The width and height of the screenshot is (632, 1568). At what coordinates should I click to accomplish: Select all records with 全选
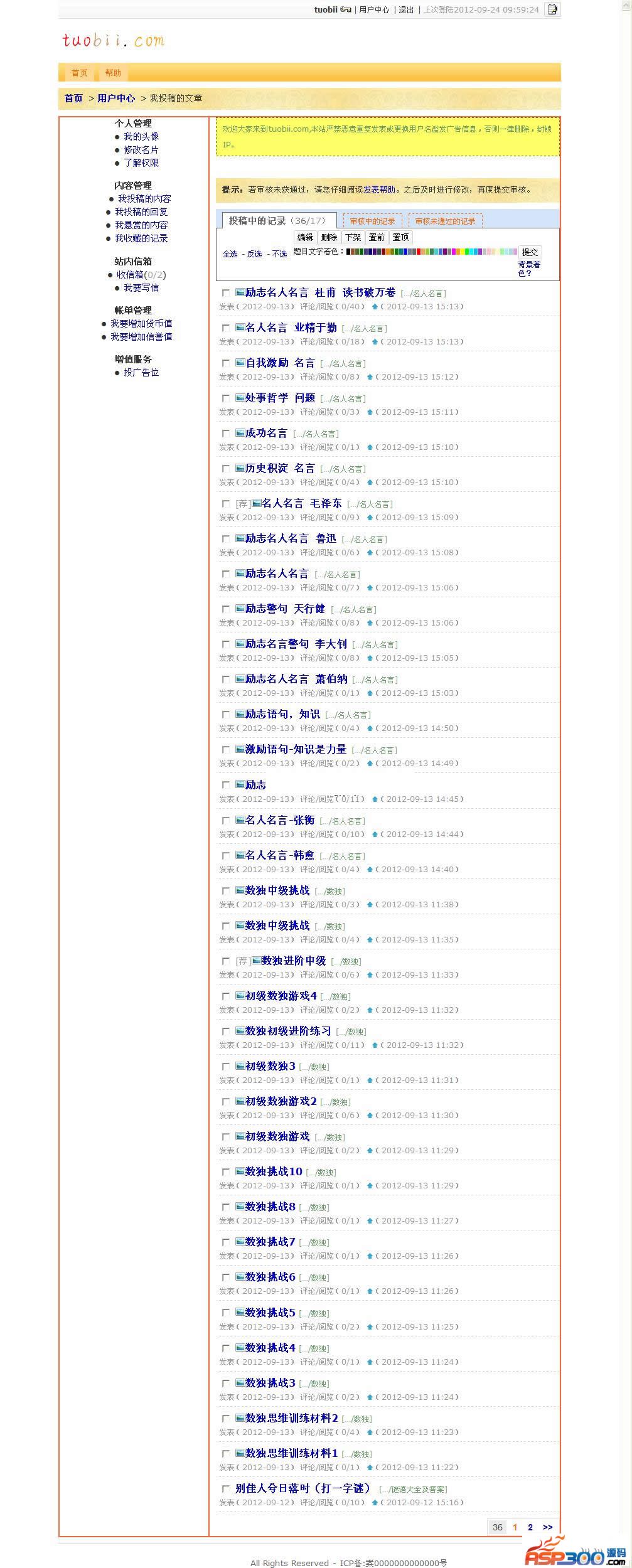tap(230, 254)
